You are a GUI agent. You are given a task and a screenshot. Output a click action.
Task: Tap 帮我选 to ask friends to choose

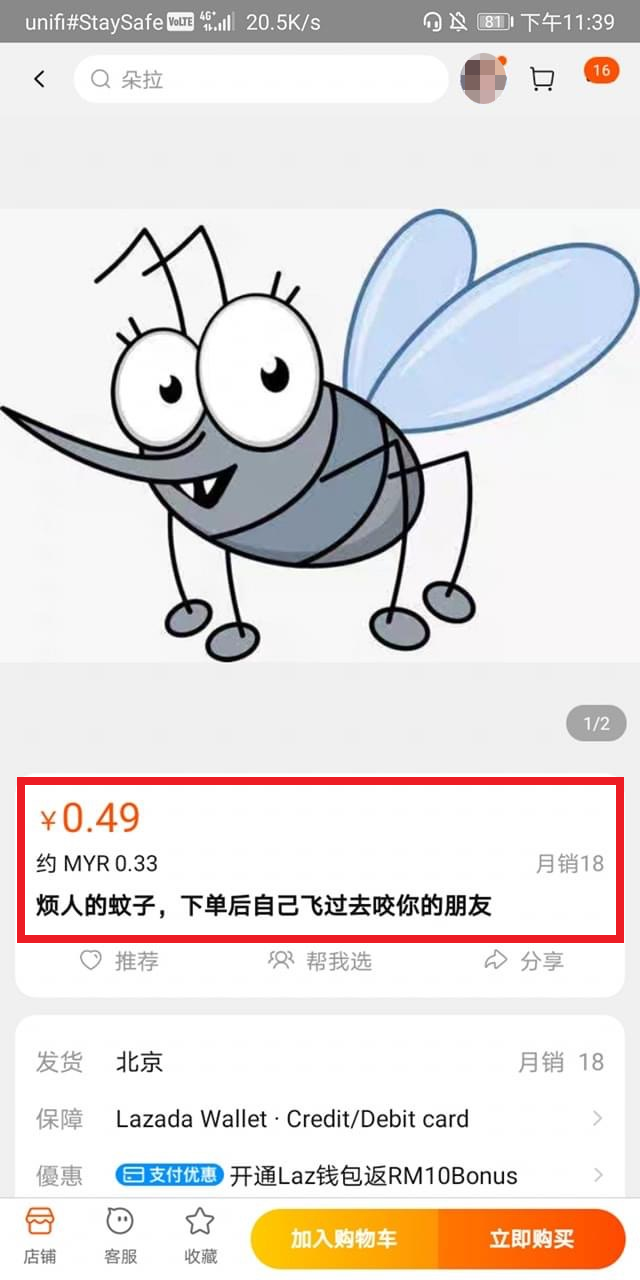(320, 961)
